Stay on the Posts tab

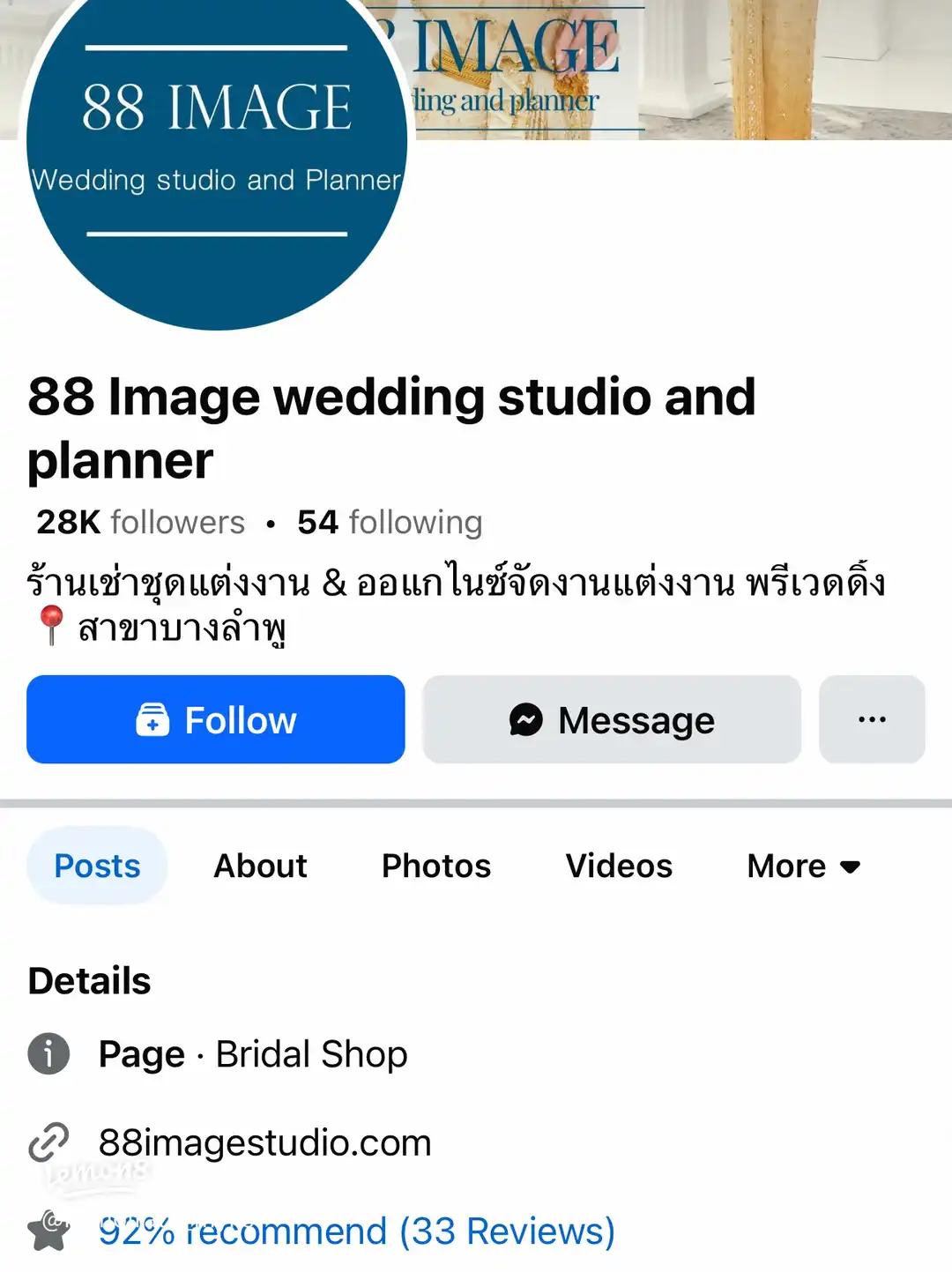96,866
